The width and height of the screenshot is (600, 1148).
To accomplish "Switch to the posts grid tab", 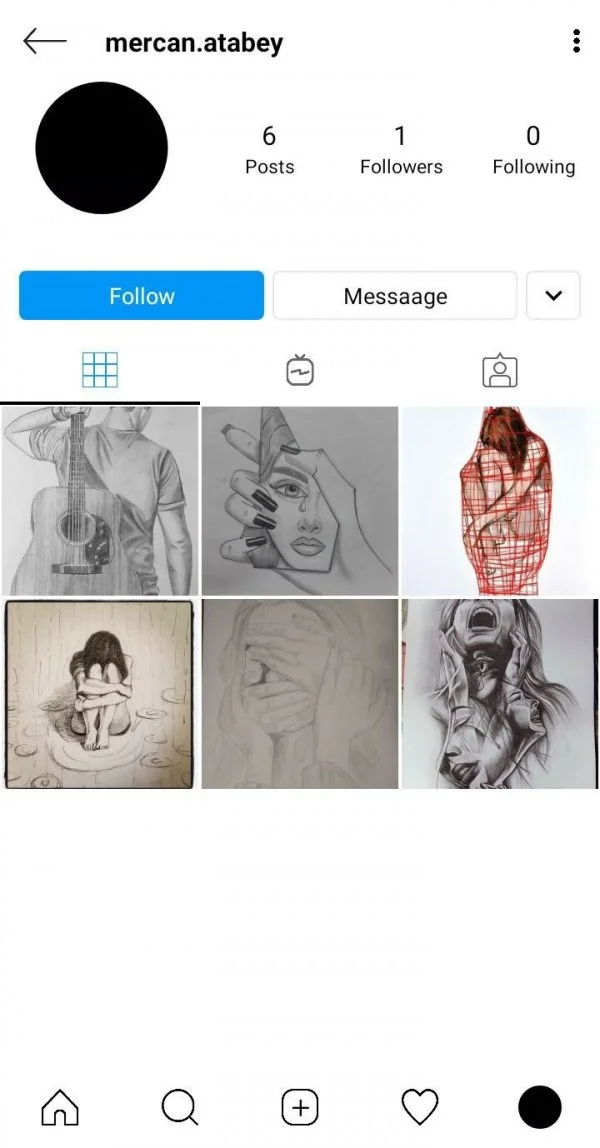I will coord(99,371).
